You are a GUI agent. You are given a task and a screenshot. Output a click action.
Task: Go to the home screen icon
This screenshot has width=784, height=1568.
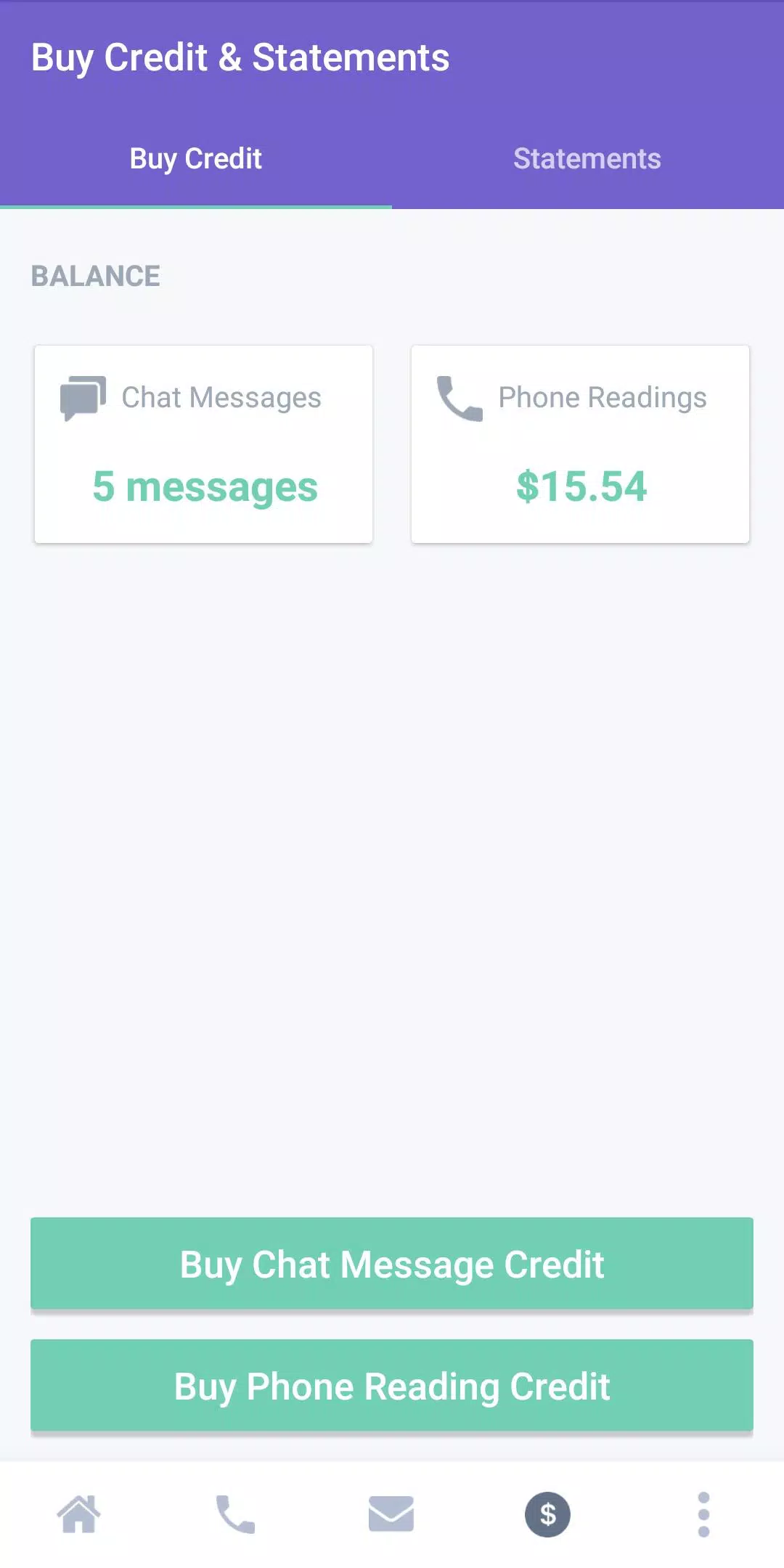[79, 1514]
